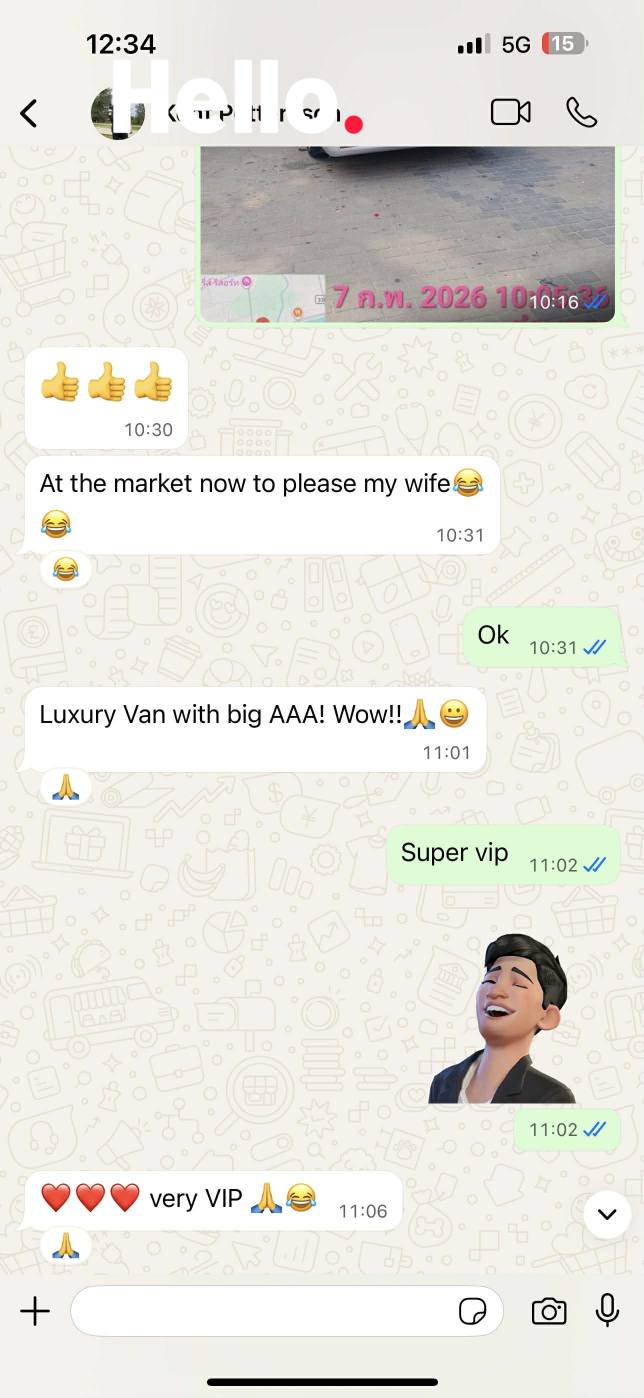This screenshot has height=1398, width=644.
Task: View the reaction on very VIP message
Action: 65,1245
